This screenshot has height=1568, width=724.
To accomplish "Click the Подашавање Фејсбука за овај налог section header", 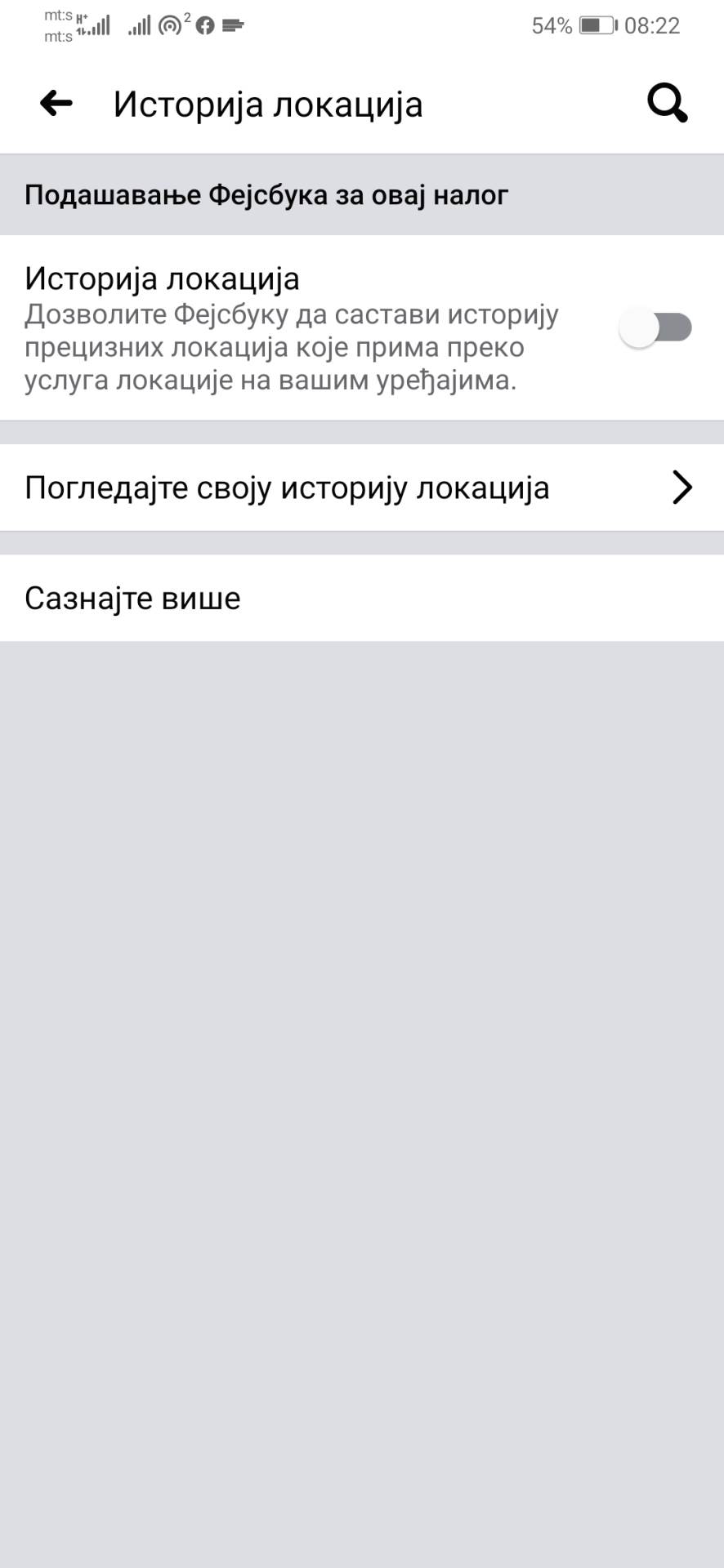I will coord(266,194).
